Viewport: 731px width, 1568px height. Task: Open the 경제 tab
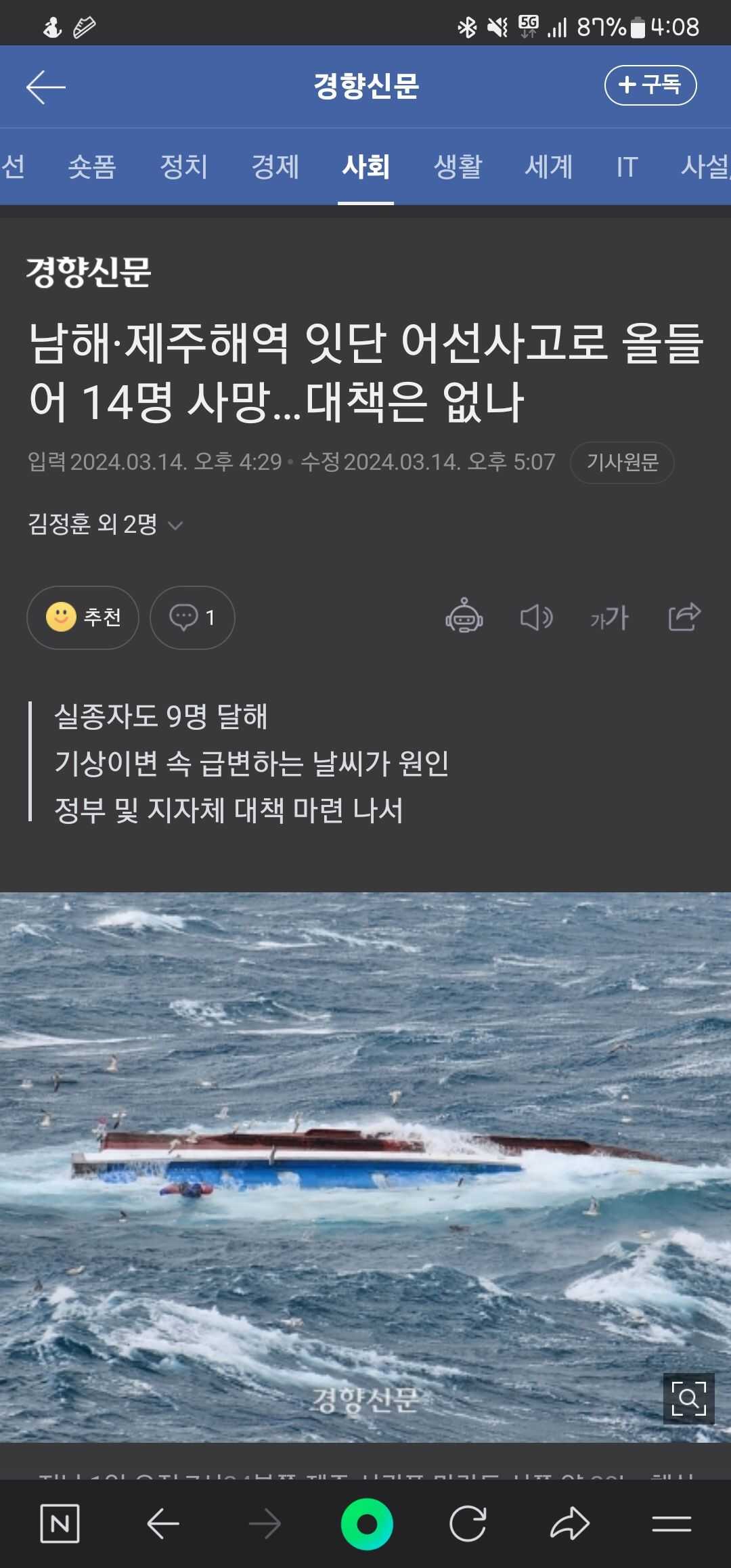[275, 167]
